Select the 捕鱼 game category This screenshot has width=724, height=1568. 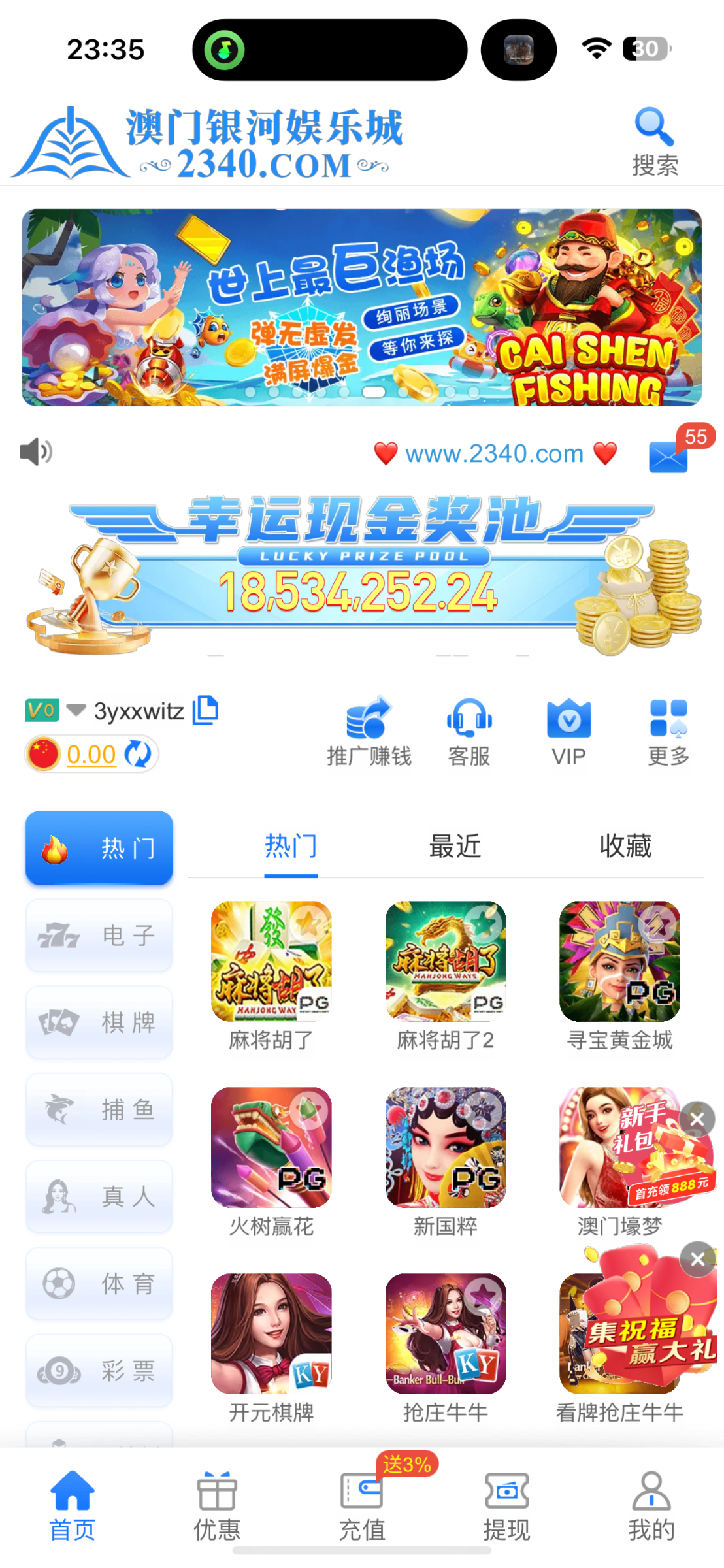(99, 1109)
